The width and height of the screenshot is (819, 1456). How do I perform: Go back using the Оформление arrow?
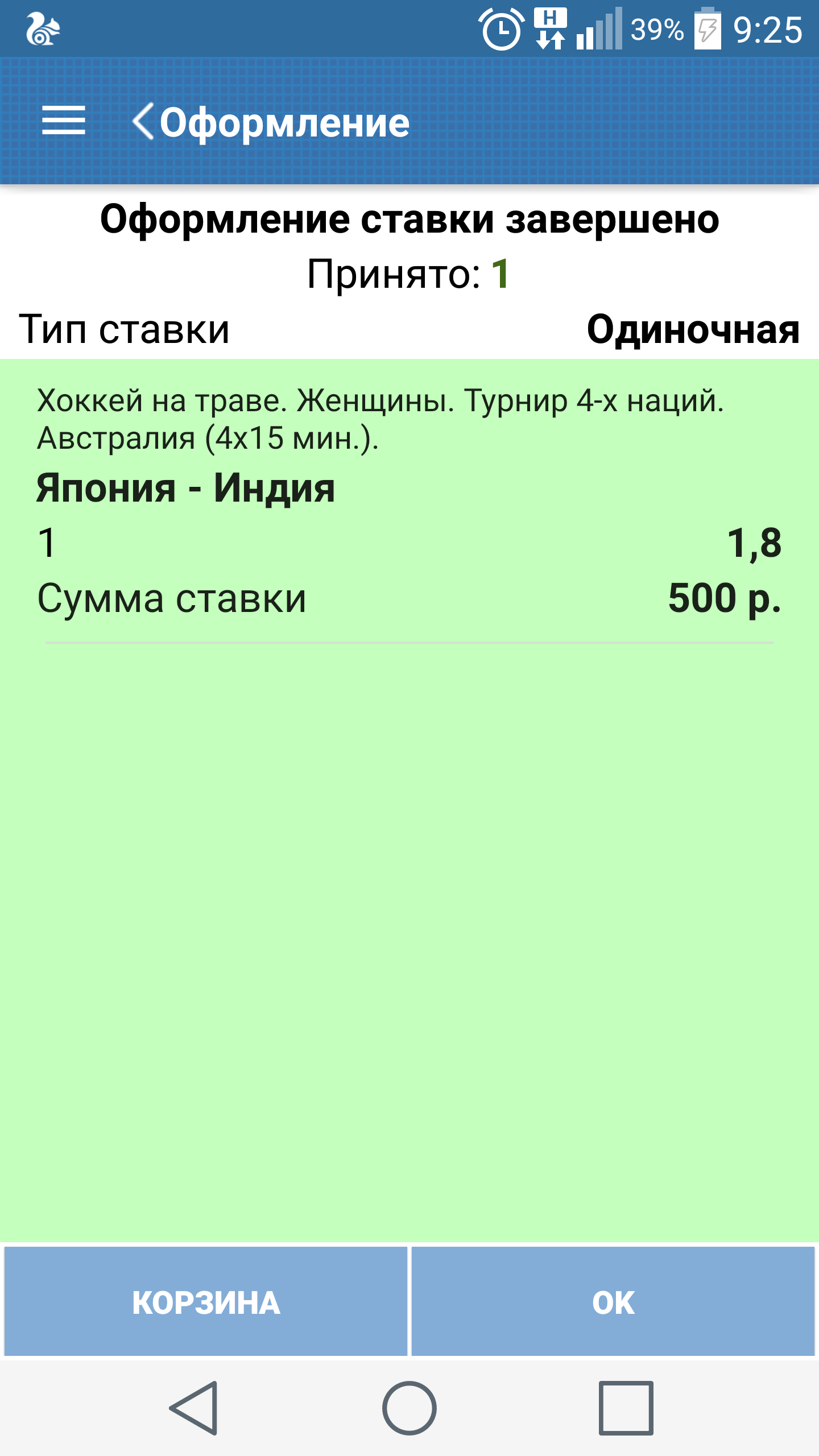[143, 121]
